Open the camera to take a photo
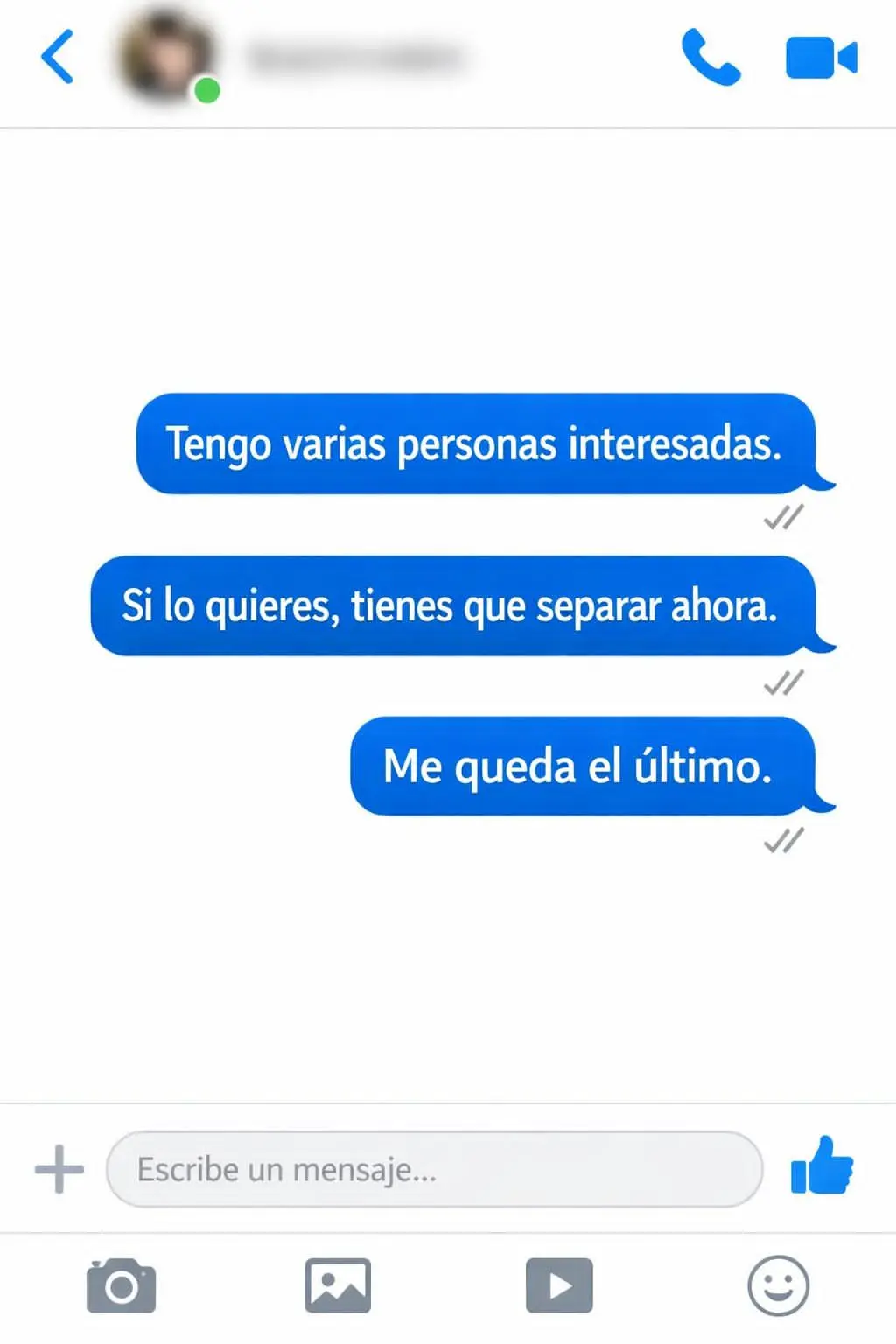 [121, 1286]
